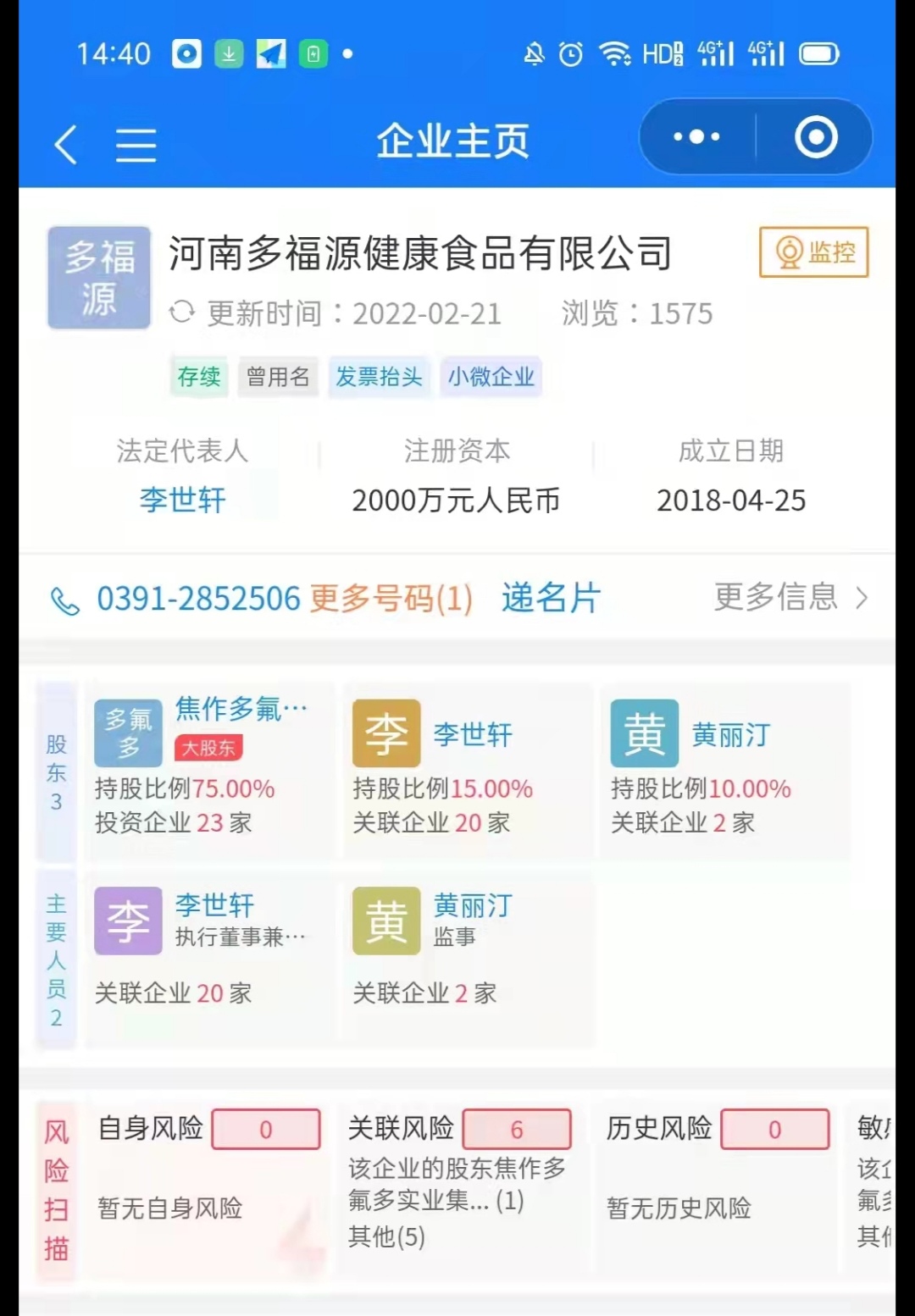Open 更多信息 for more information

790,598
